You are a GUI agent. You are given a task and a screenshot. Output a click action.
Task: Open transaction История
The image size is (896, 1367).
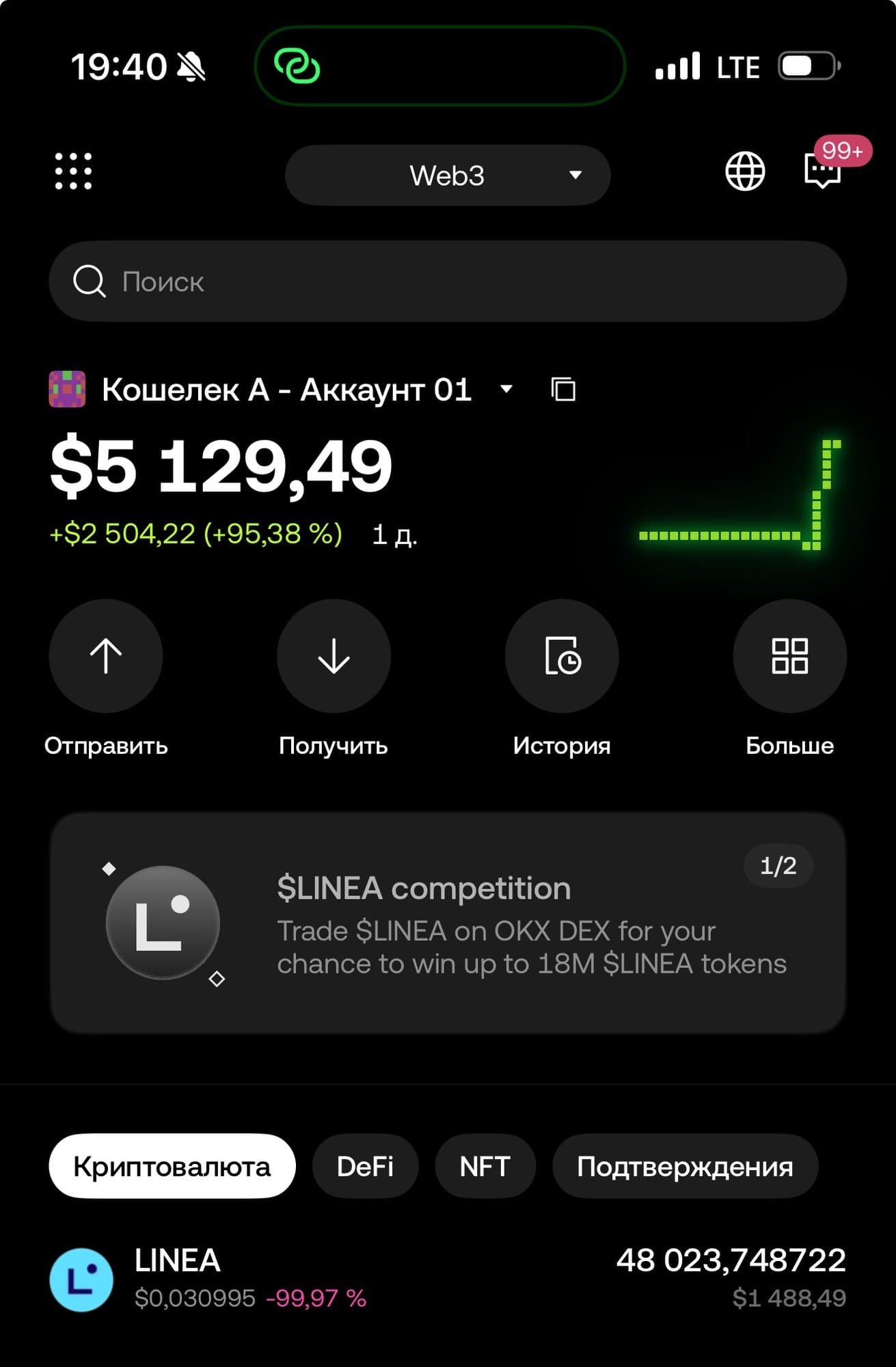click(x=562, y=656)
